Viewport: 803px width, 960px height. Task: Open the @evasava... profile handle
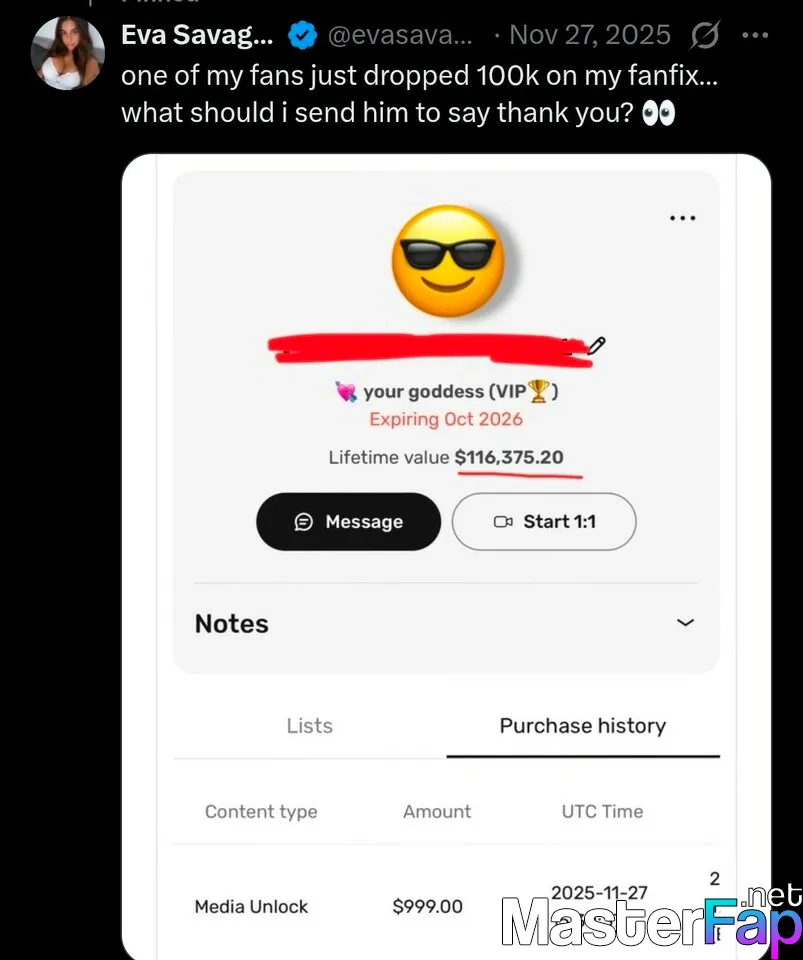coord(400,36)
